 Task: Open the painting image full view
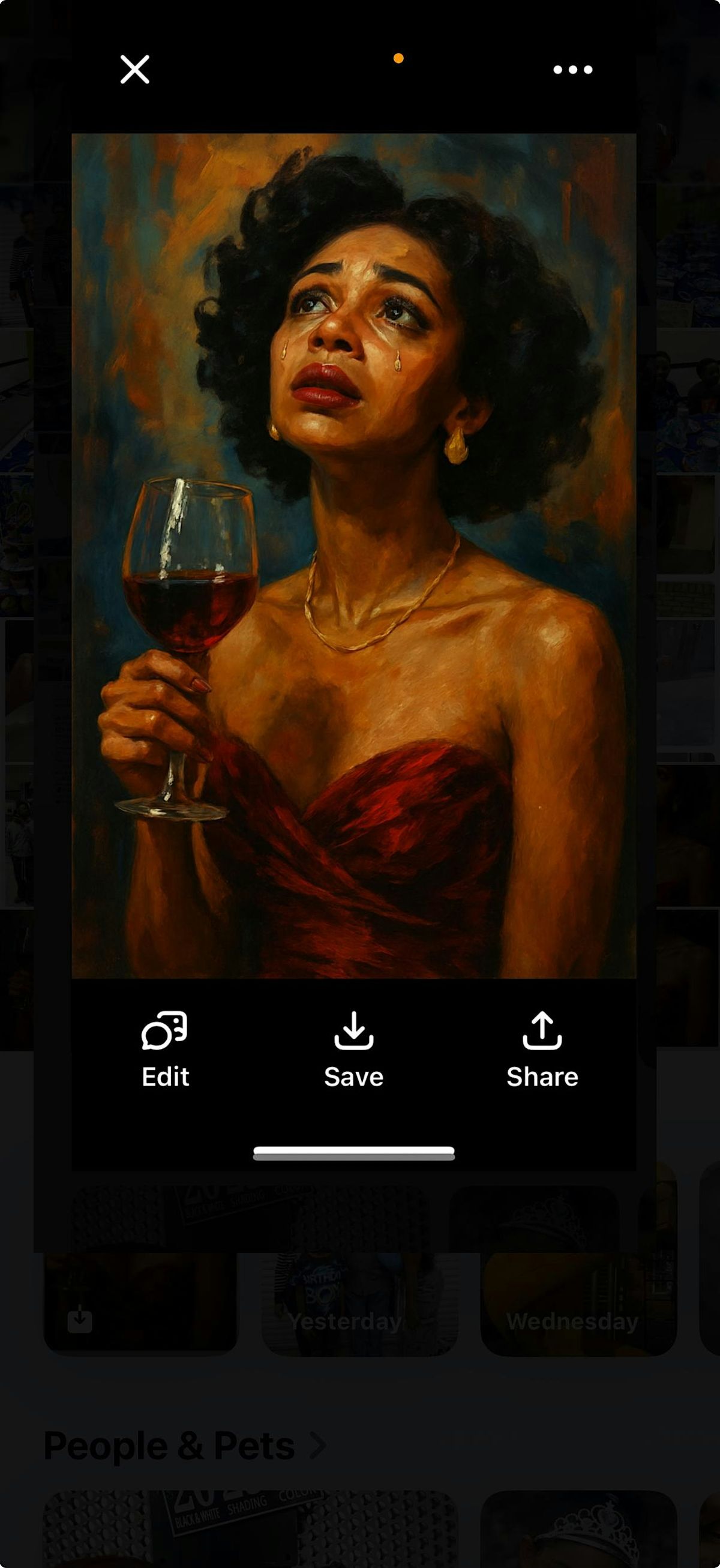(x=353, y=555)
